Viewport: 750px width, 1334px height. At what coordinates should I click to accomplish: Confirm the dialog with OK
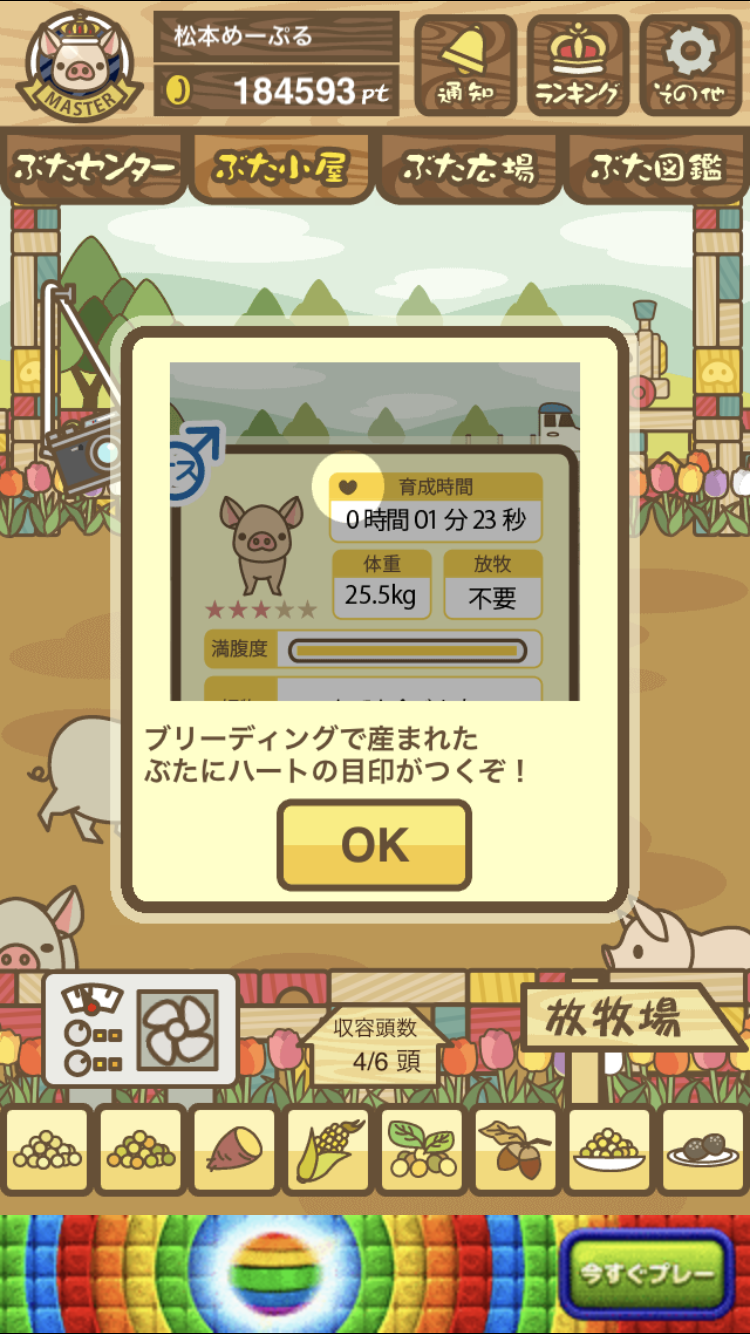(374, 846)
